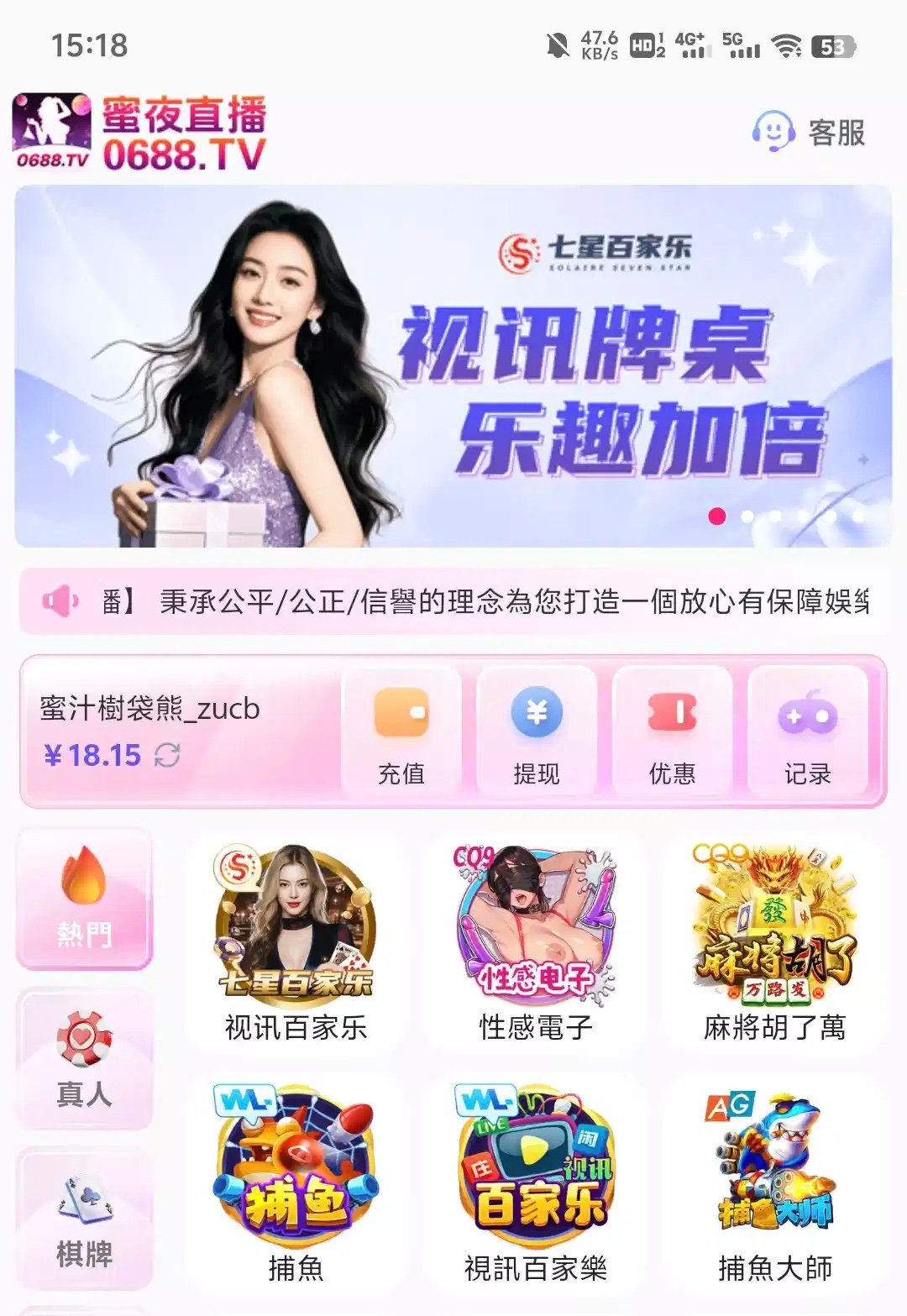Select the 熱門 category tab
This screenshot has height=1316, width=907.
pyautogui.click(x=84, y=899)
